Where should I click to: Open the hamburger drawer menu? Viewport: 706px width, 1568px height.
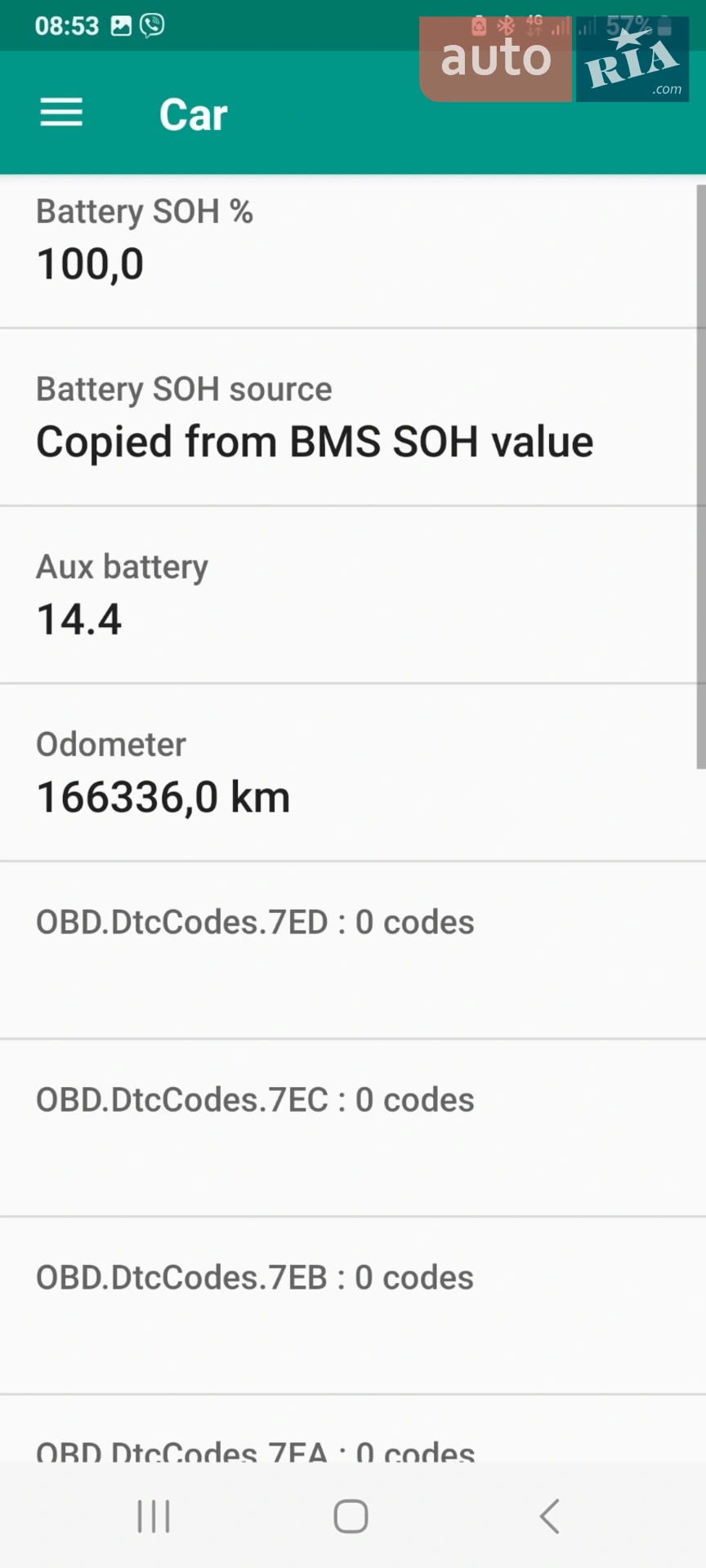point(61,113)
